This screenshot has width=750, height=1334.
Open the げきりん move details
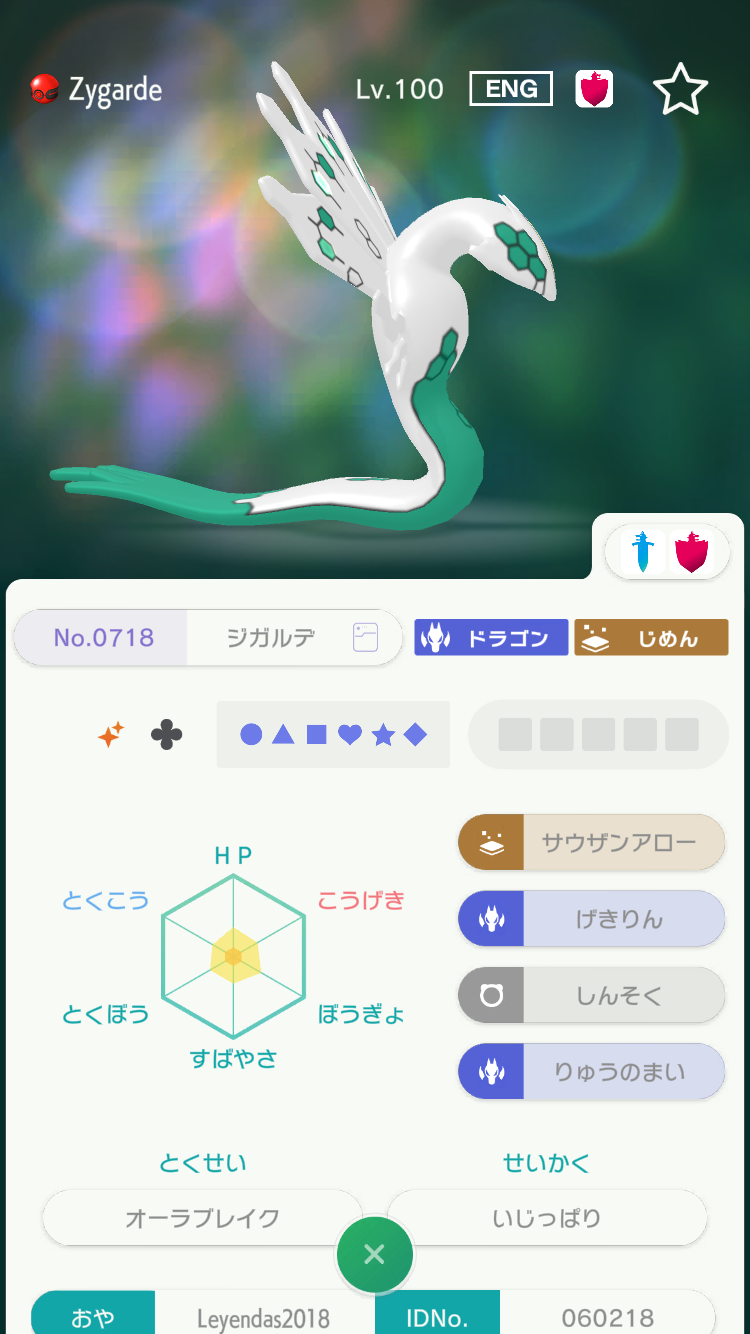tap(591, 919)
